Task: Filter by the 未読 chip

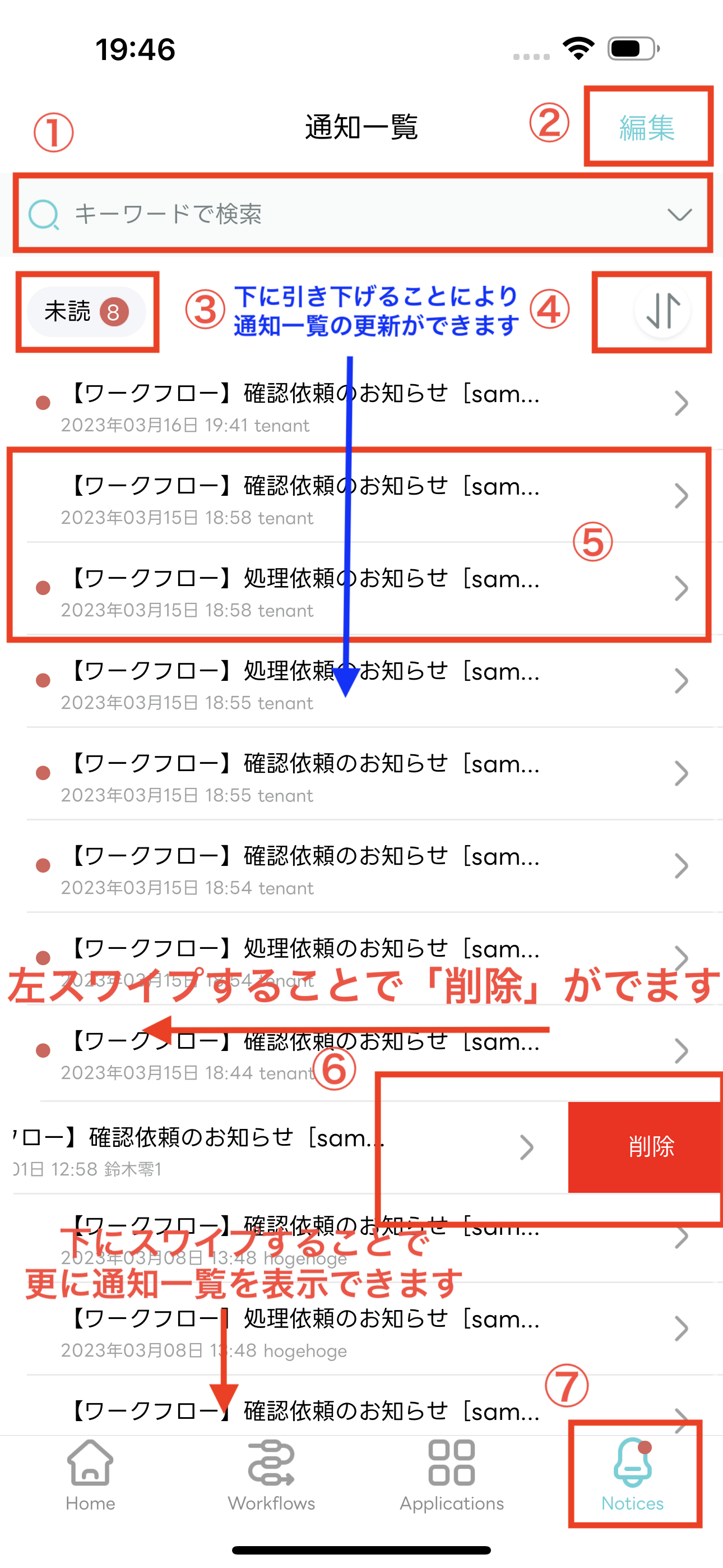Action: pyautogui.click(x=86, y=312)
